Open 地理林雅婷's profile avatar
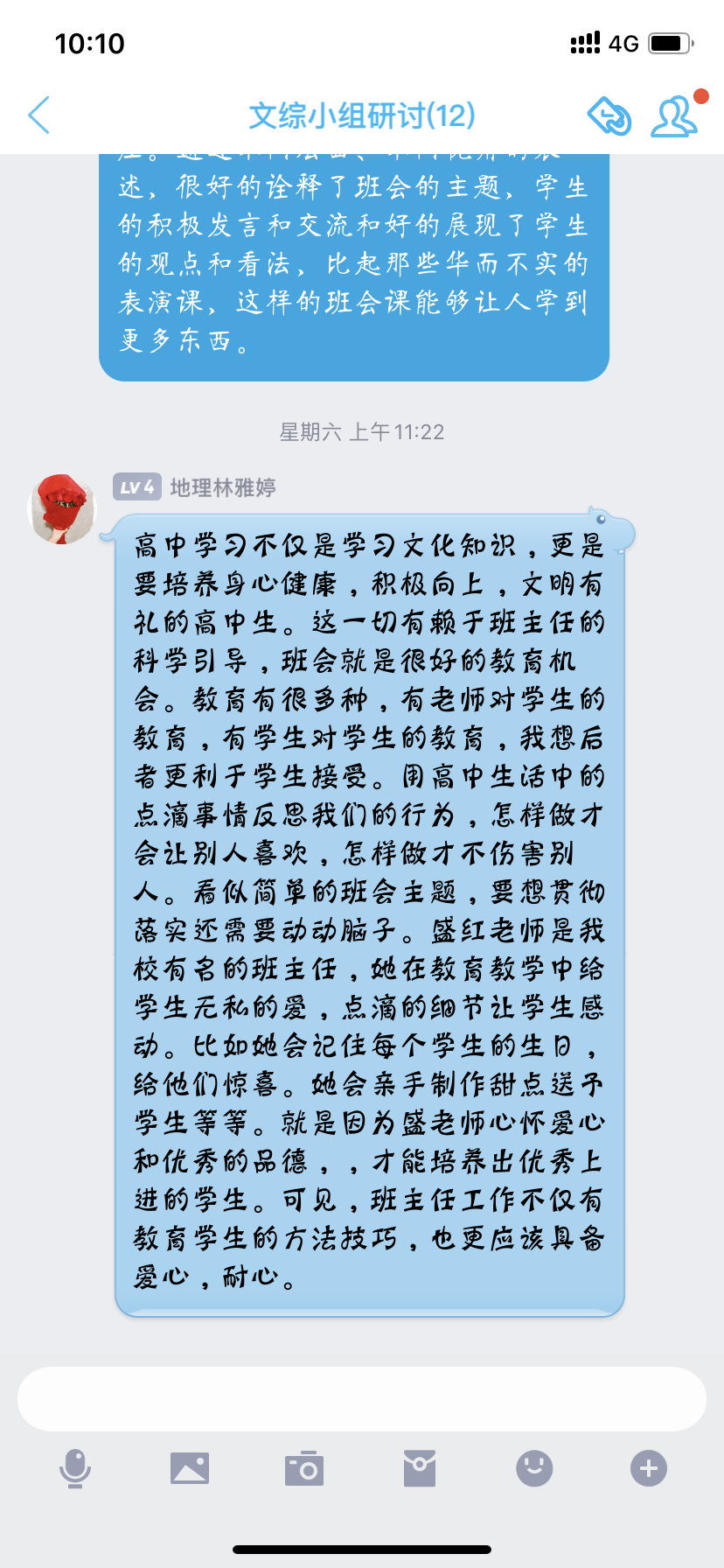This screenshot has height=1568, width=724. coord(62,509)
